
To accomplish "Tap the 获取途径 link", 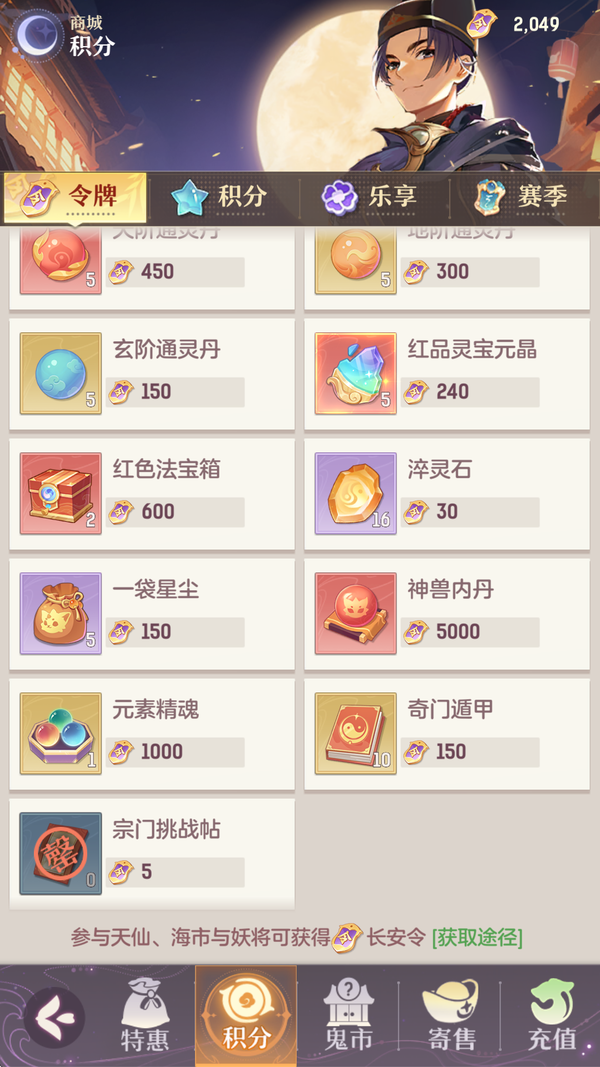I will point(477,938).
